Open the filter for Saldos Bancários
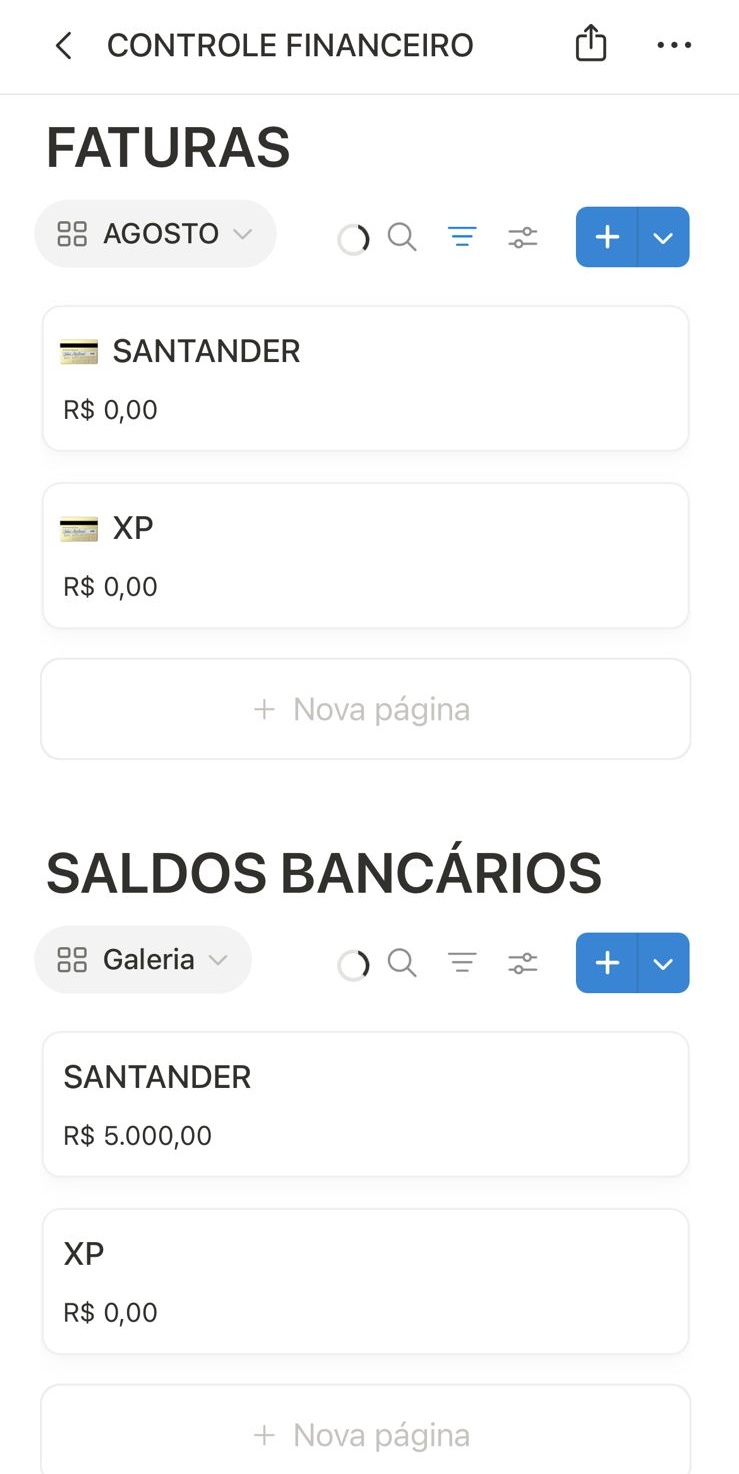Screen dimensions: 739x1474 tap(462, 963)
